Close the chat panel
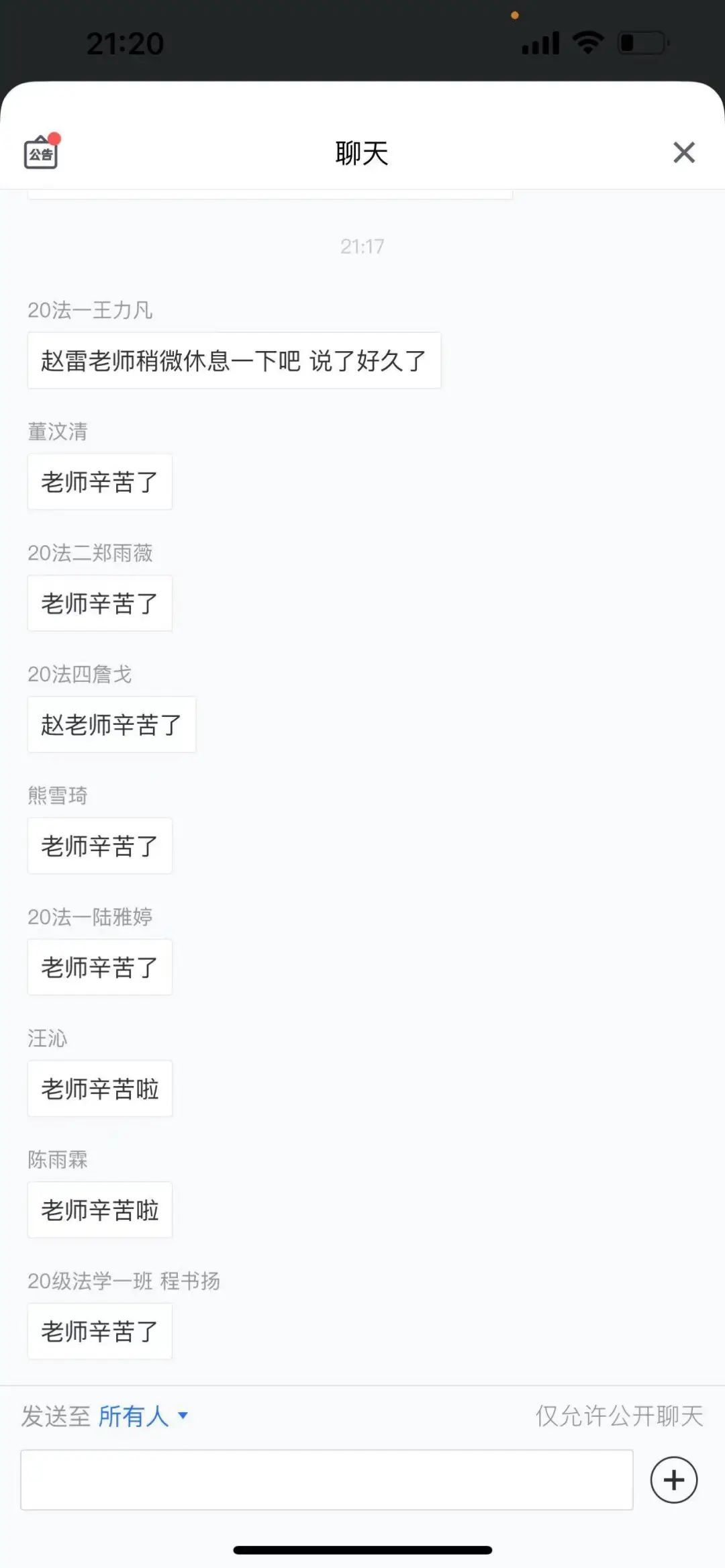This screenshot has width=725, height=1568. [683, 152]
